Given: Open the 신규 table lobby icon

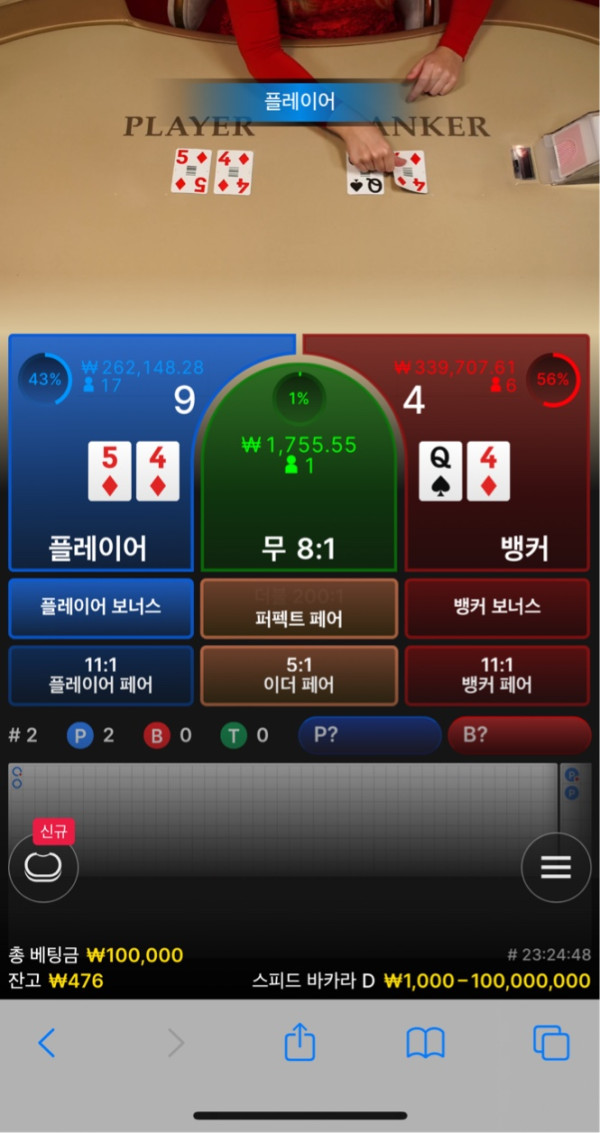Looking at the screenshot, I should (x=43, y=865).
